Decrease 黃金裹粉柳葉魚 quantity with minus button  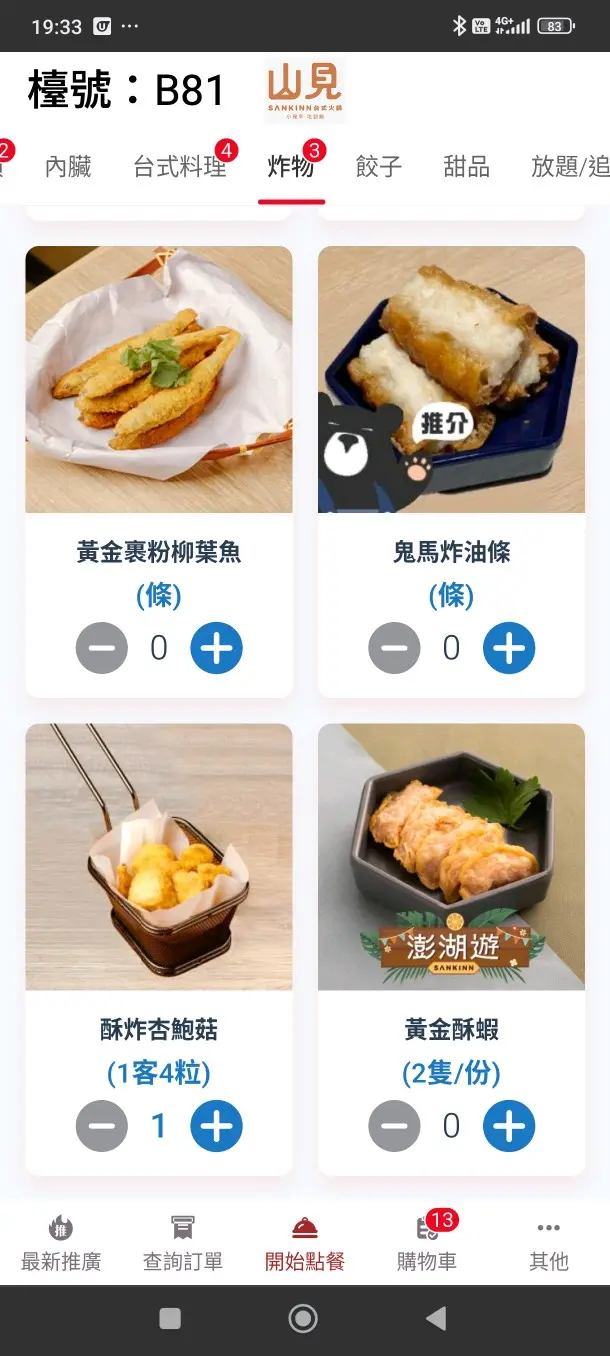coord(102,648)
